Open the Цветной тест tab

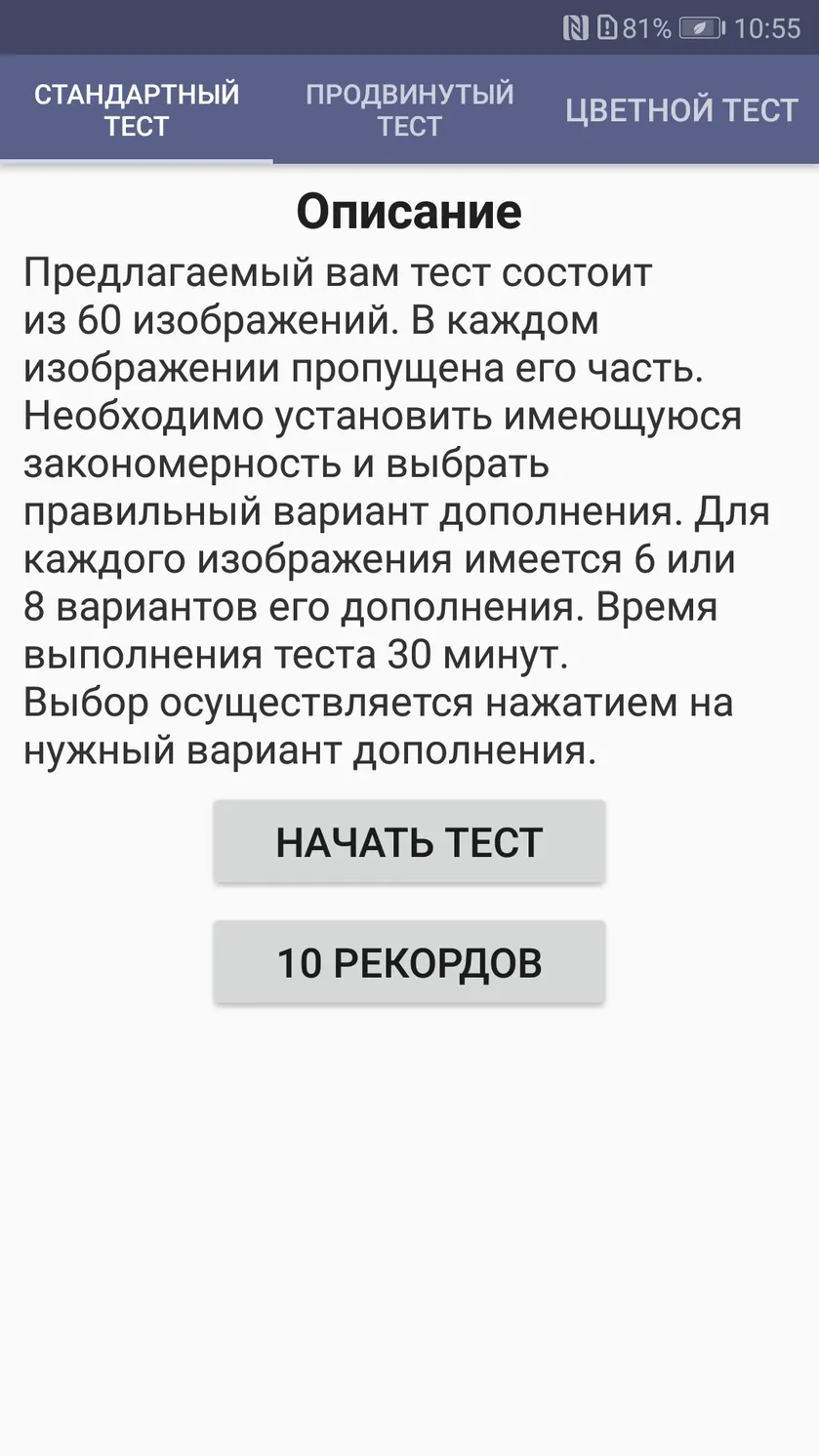[x=682, y=109]
